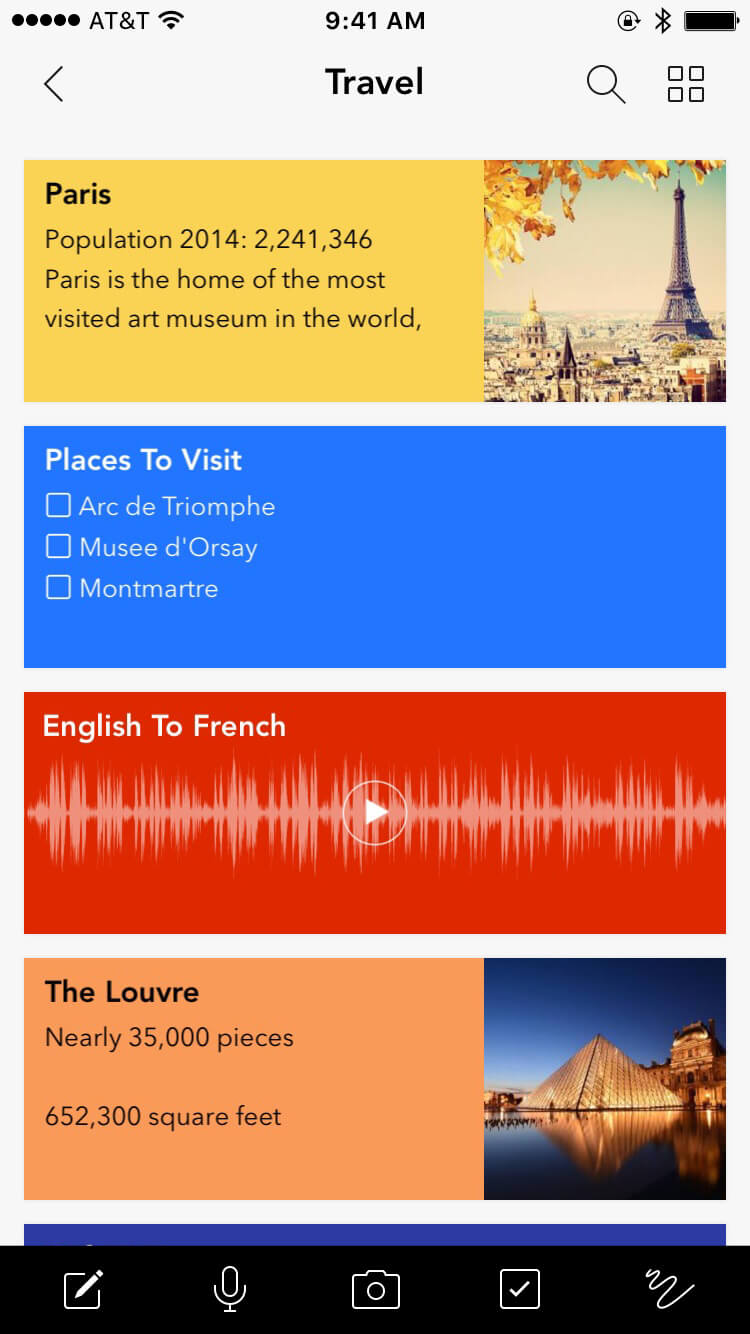Screen dimensions: 750x1334
Task: Mark Musee d'Orsay as done
Action: (x=59, y=547)
